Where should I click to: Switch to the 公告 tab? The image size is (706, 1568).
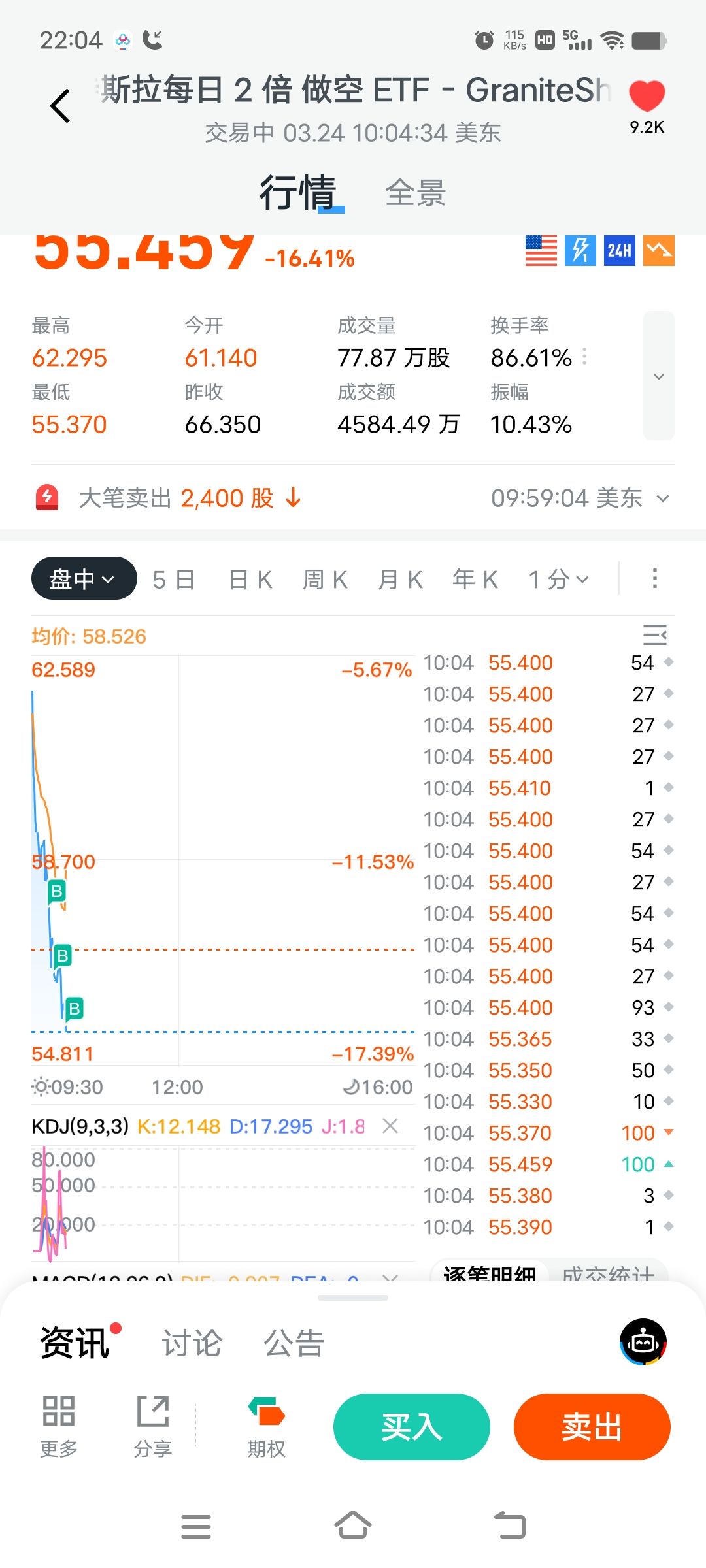pos(294,1344)
